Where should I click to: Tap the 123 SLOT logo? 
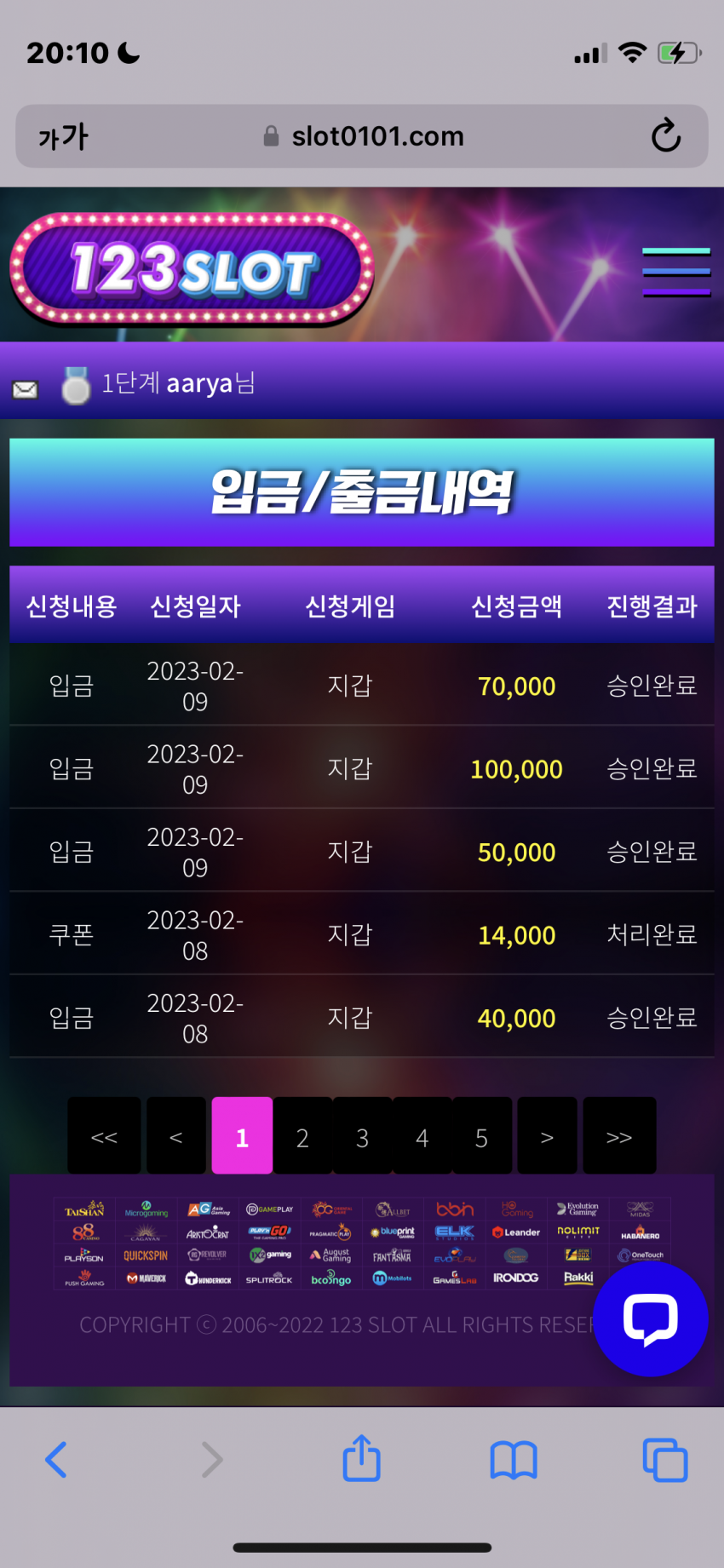pyautogui.click(x=192, y=269)
